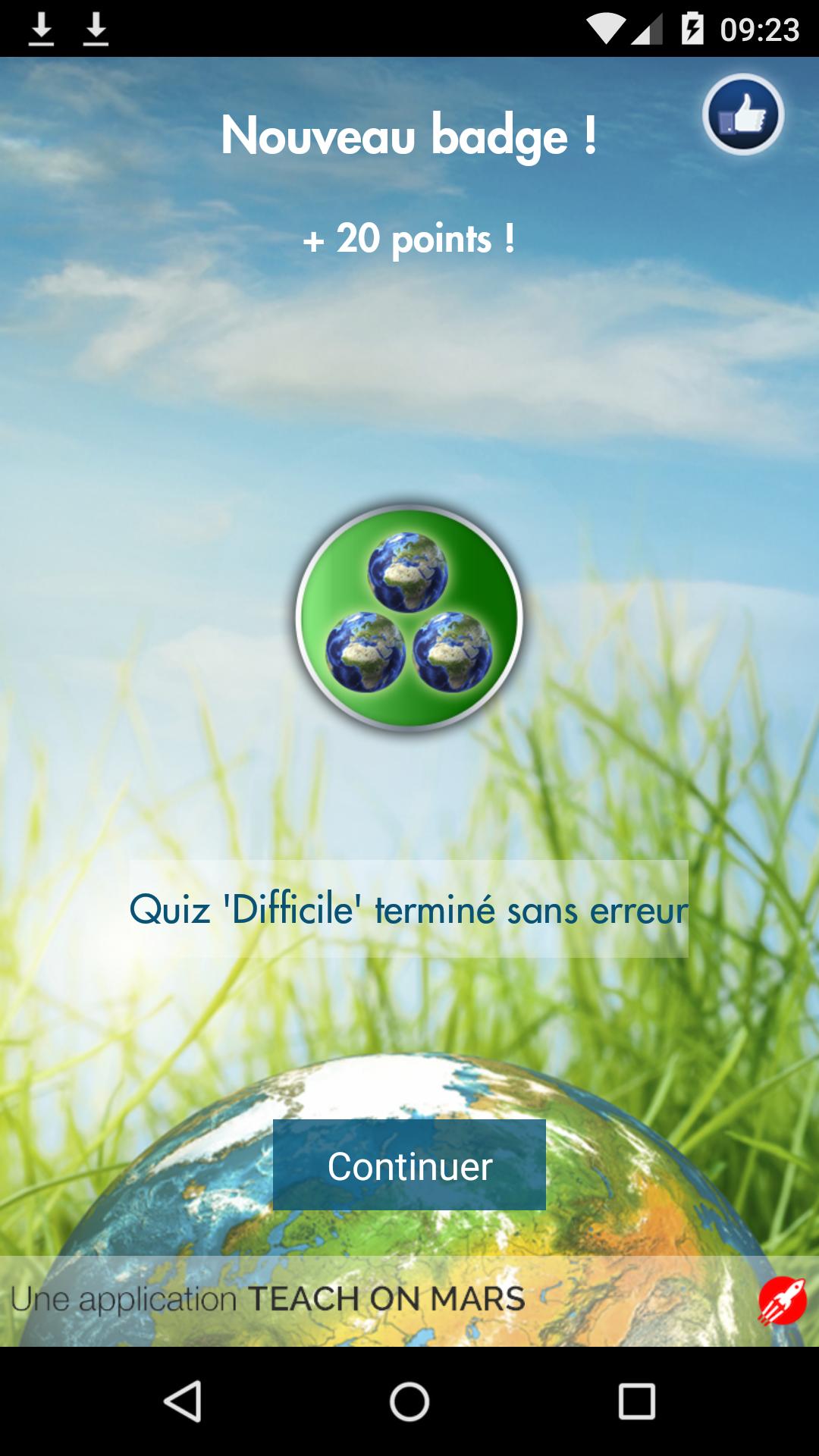Tap the quiz 'Difficile' completion message
The image size is (819, 1456).
click(x=409, y=910)
